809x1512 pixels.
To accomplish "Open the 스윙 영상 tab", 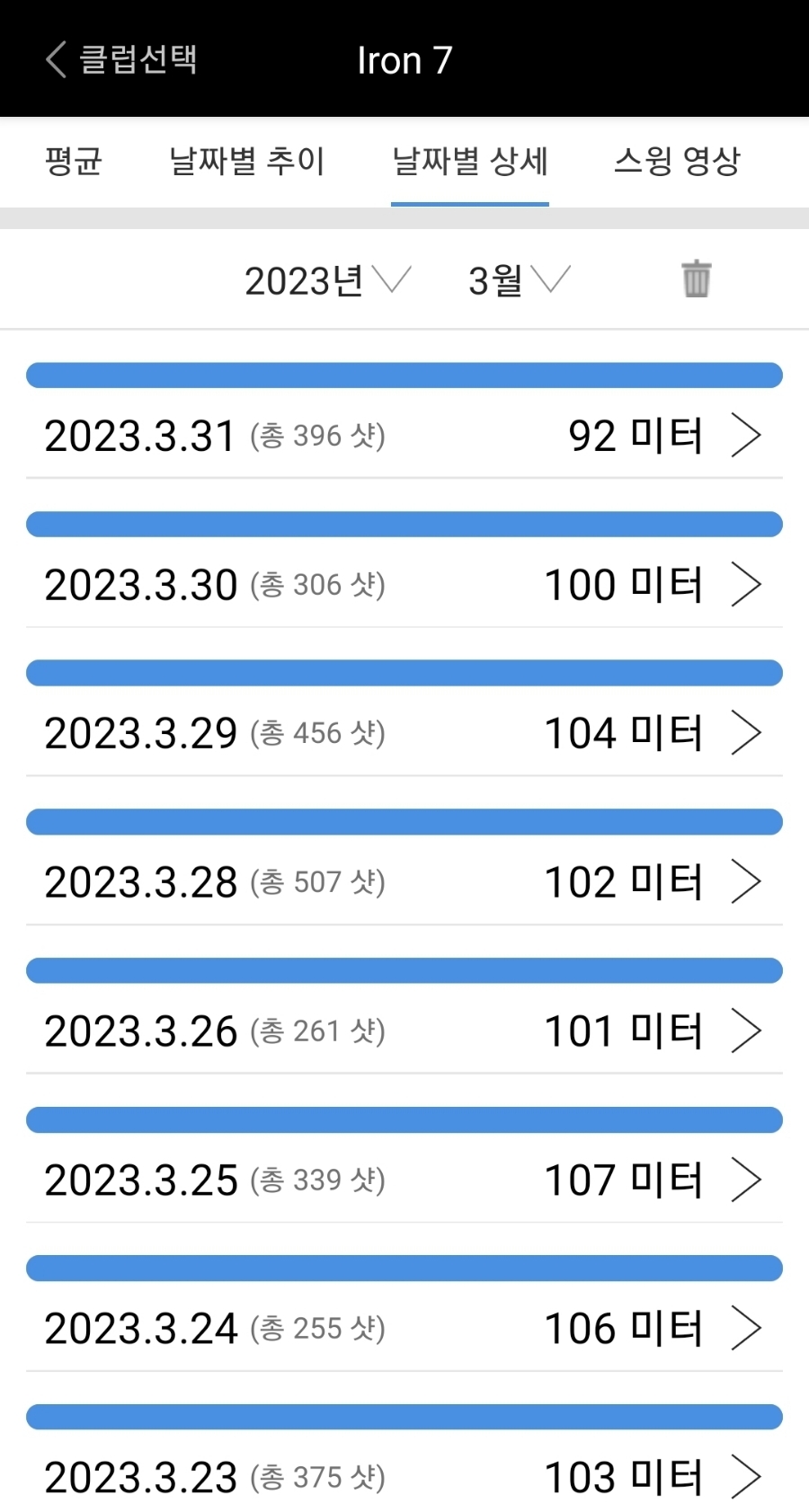I will (678, 162).
